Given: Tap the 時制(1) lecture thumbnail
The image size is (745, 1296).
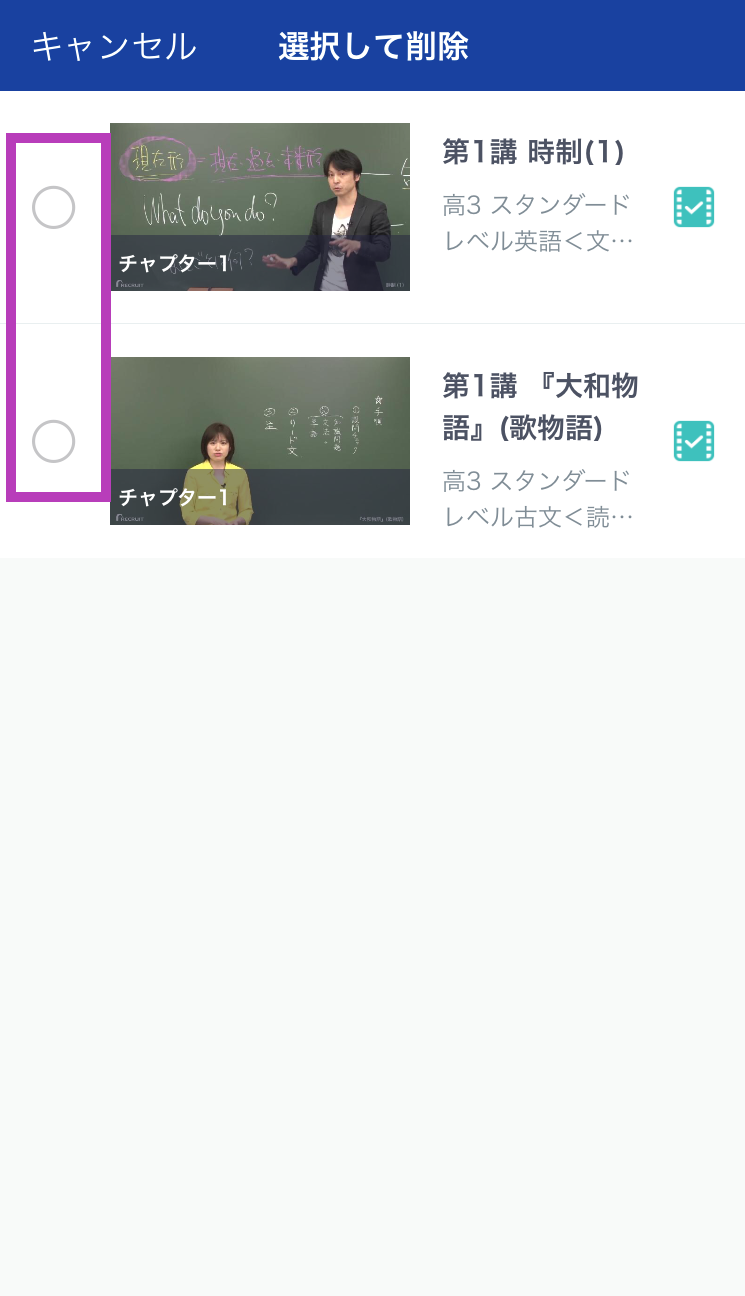Looking at the screenshot, I should click(x=260, y=207).
